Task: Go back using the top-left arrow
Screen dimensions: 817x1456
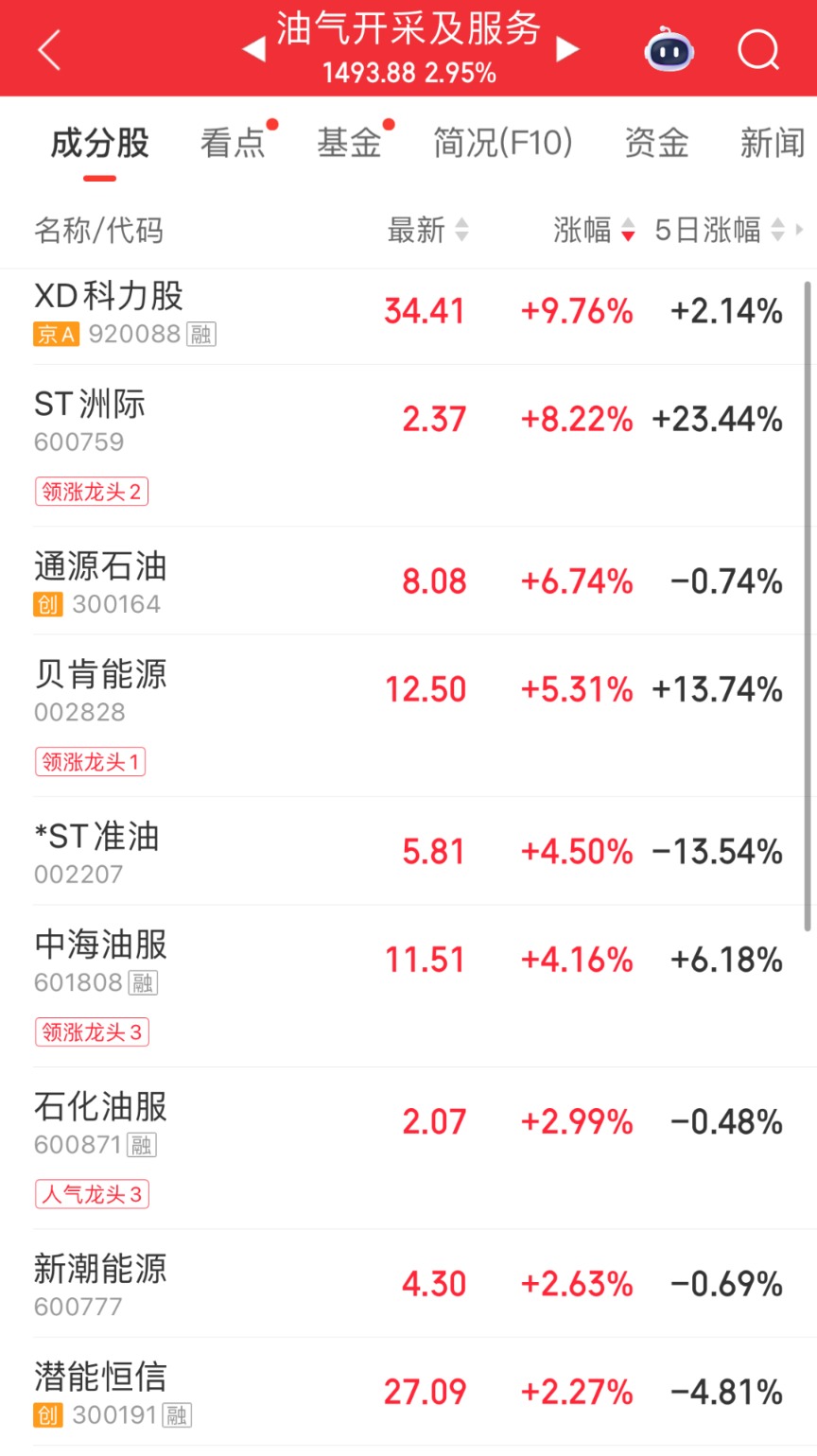Action: (x=49, y=49)
